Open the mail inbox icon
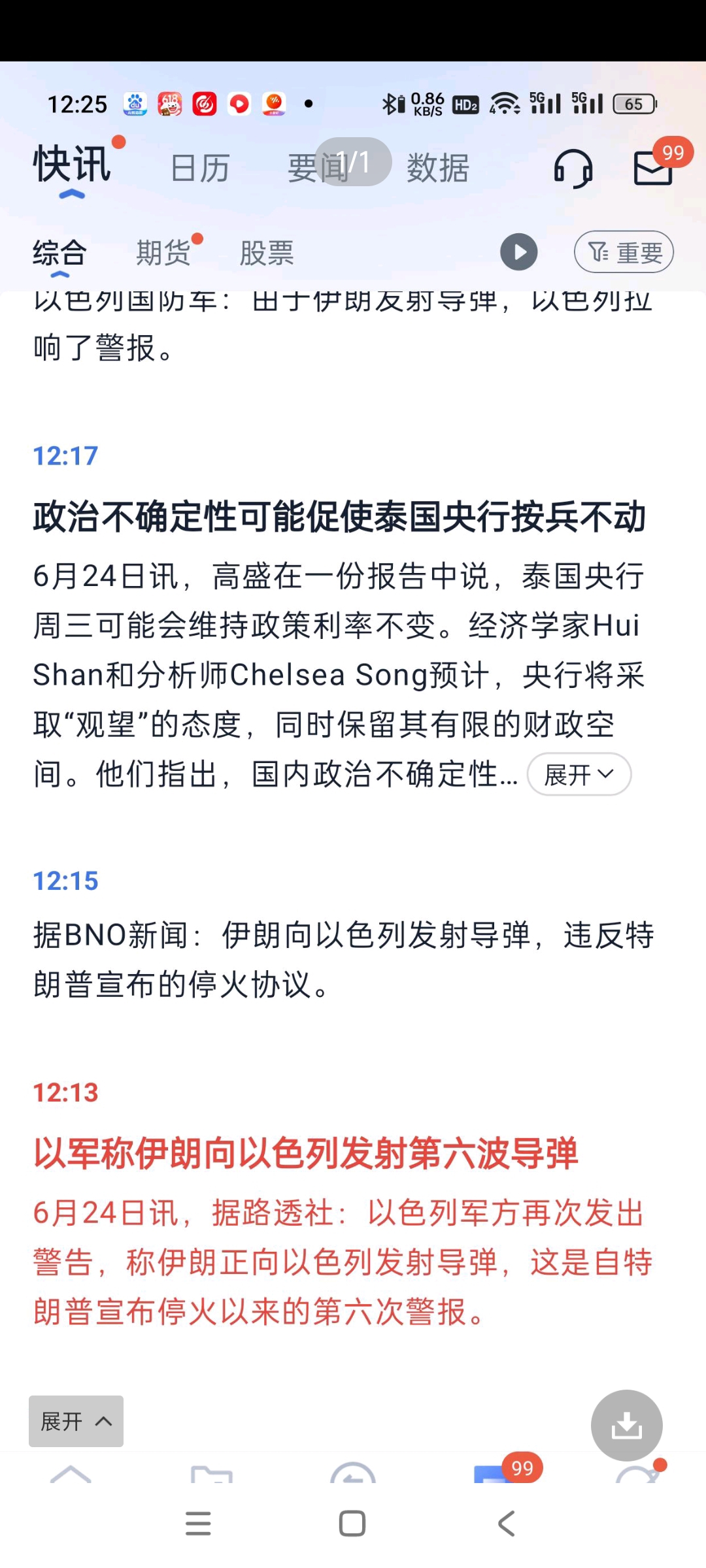Viewport: 706px width, 1568px height. tap(654, 169)
